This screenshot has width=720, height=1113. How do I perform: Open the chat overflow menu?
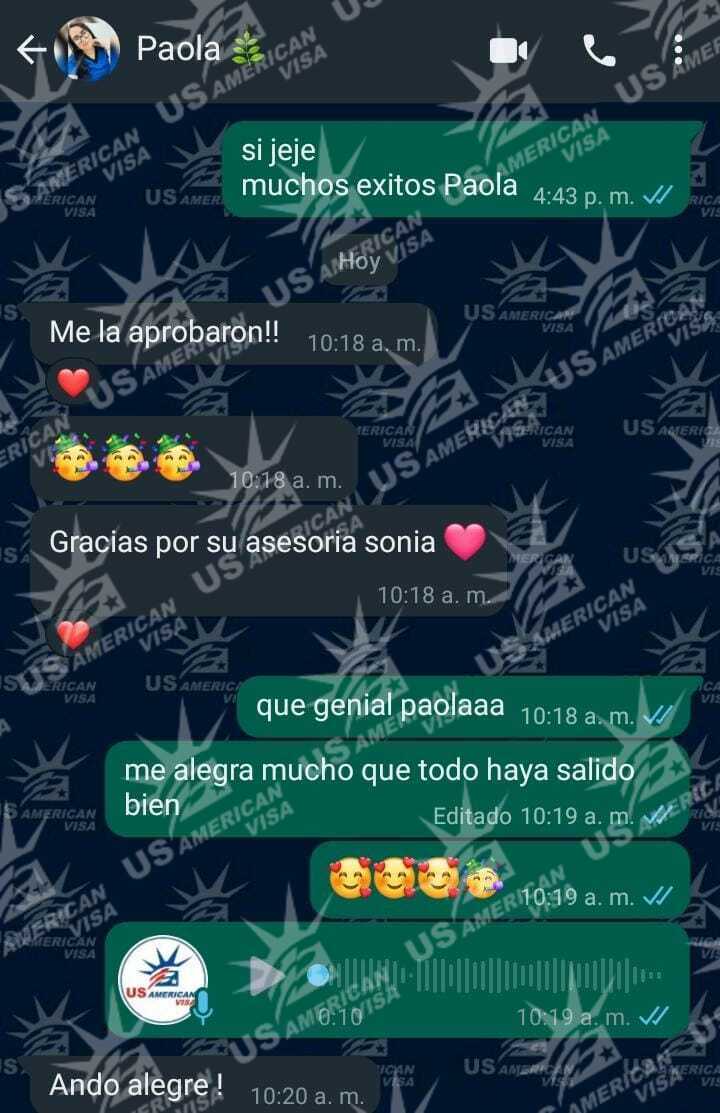(x=679, y=51)
